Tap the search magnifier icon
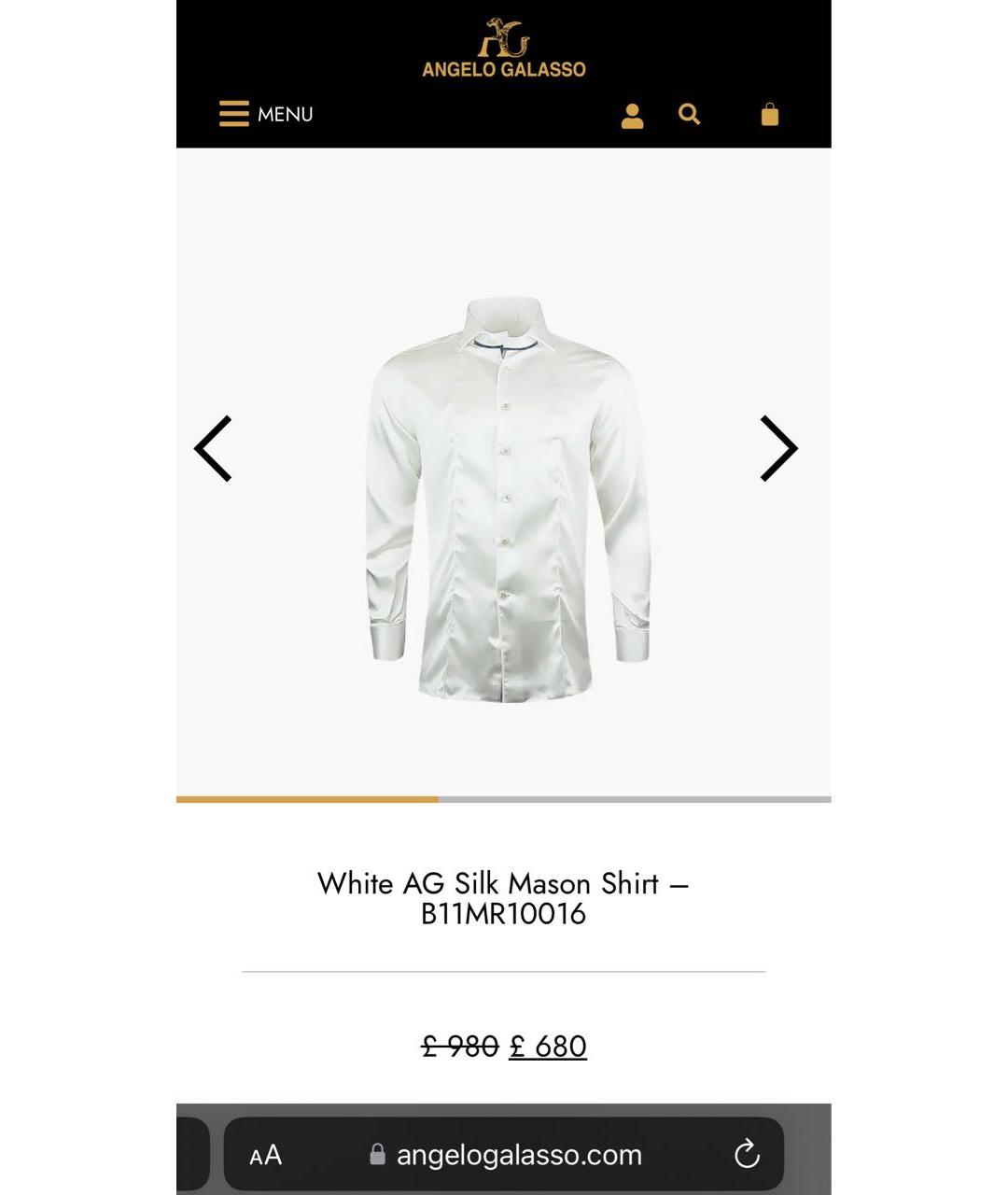The image size is (1008, 1195). point(689,115)
